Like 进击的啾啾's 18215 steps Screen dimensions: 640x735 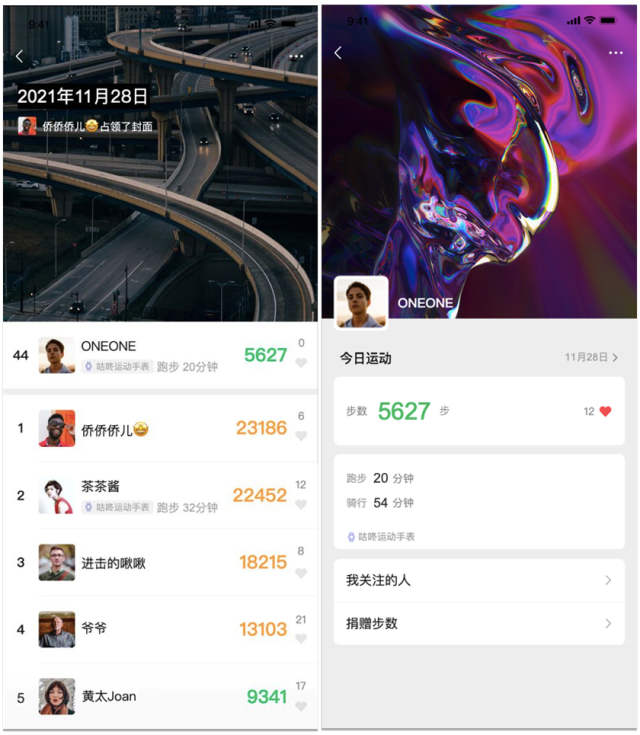tap(301, 572)
